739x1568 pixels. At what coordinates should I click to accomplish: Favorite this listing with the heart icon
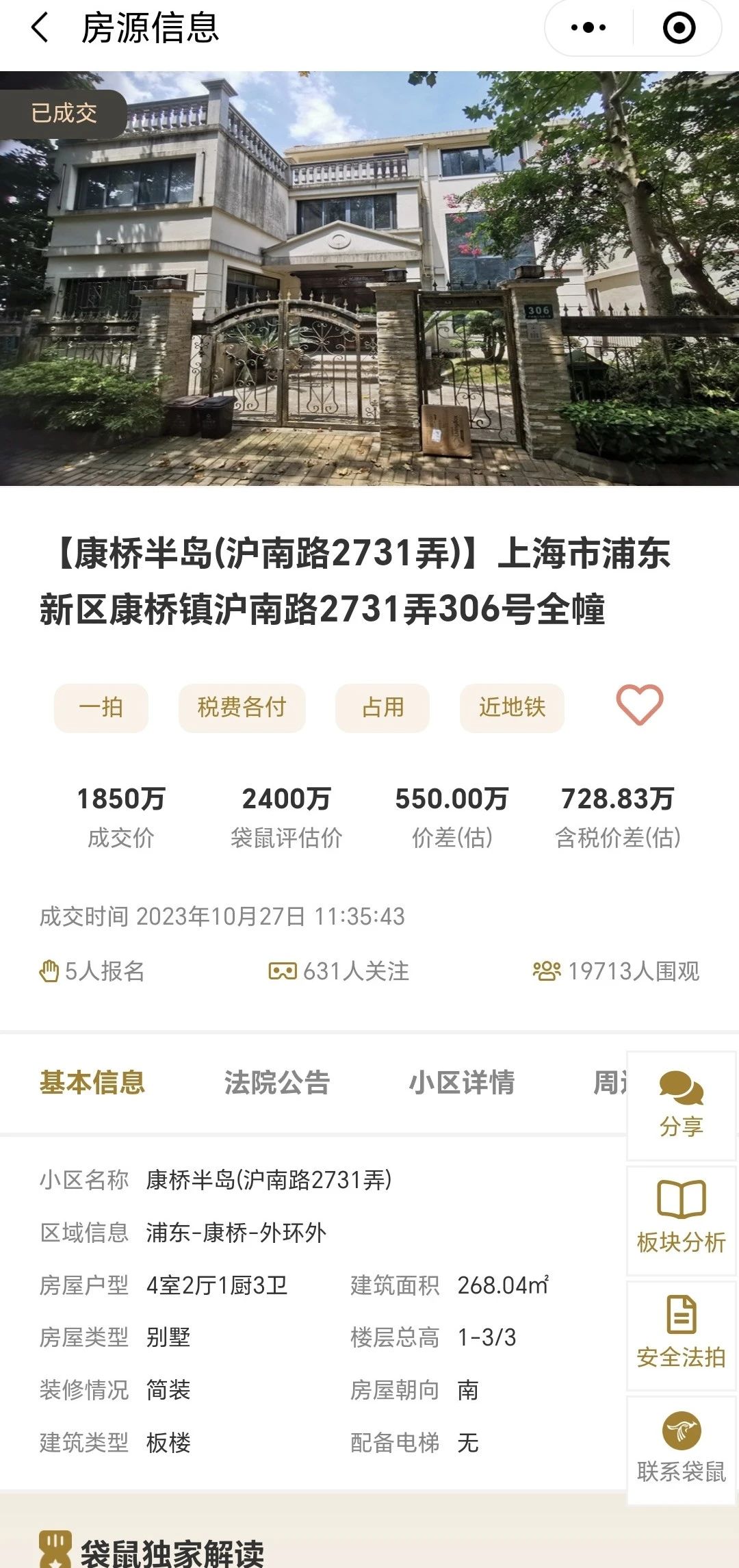(x=639, y=706)
